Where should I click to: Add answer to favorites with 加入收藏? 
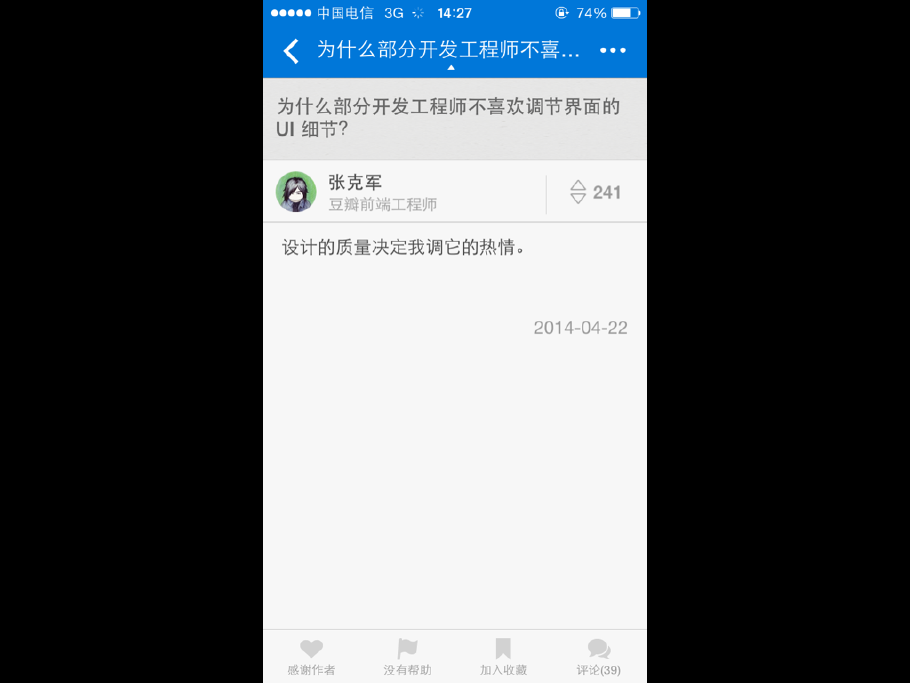point(503,657)
